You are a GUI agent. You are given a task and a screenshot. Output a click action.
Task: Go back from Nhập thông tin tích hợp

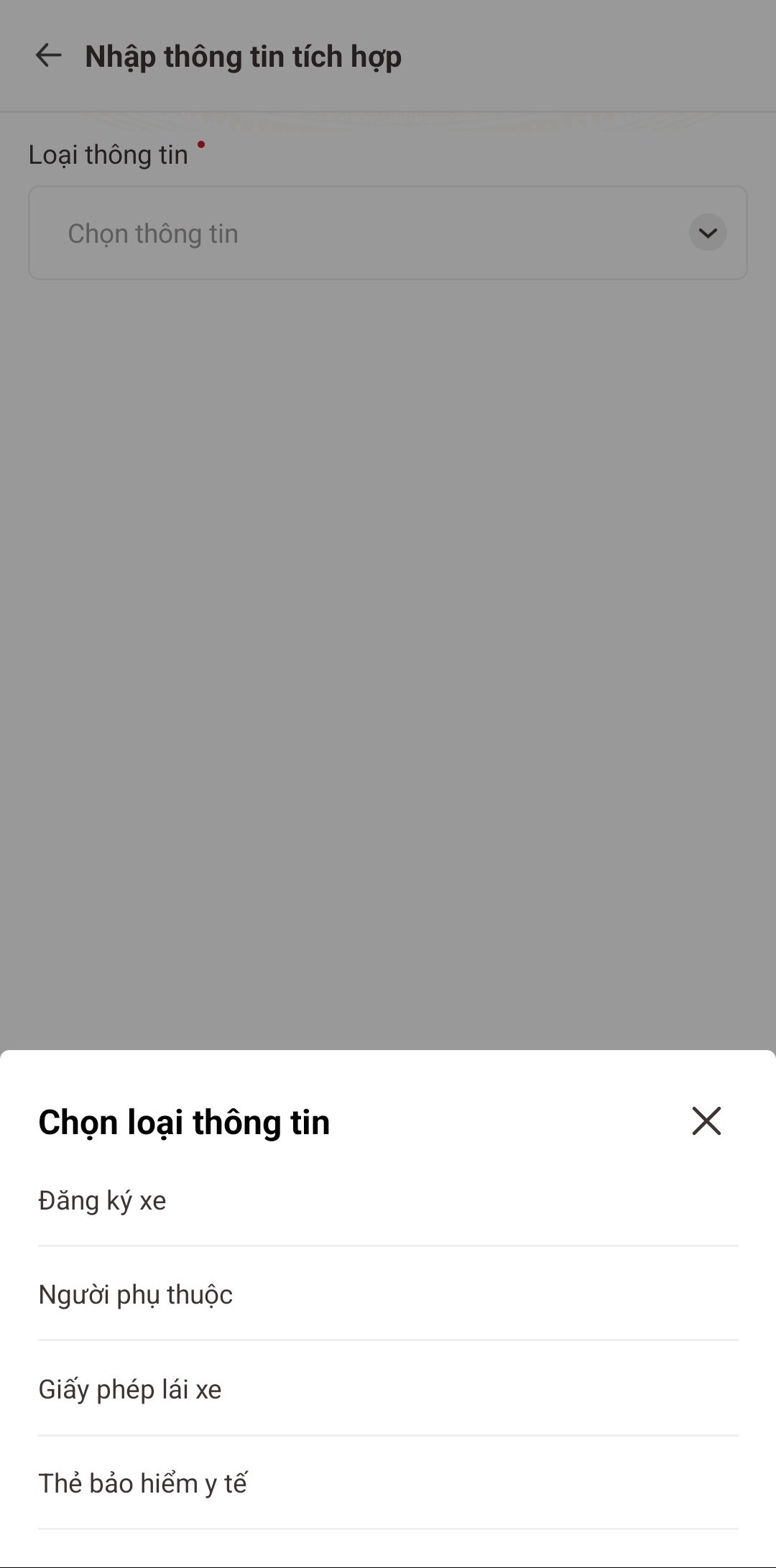pos(48,55)
